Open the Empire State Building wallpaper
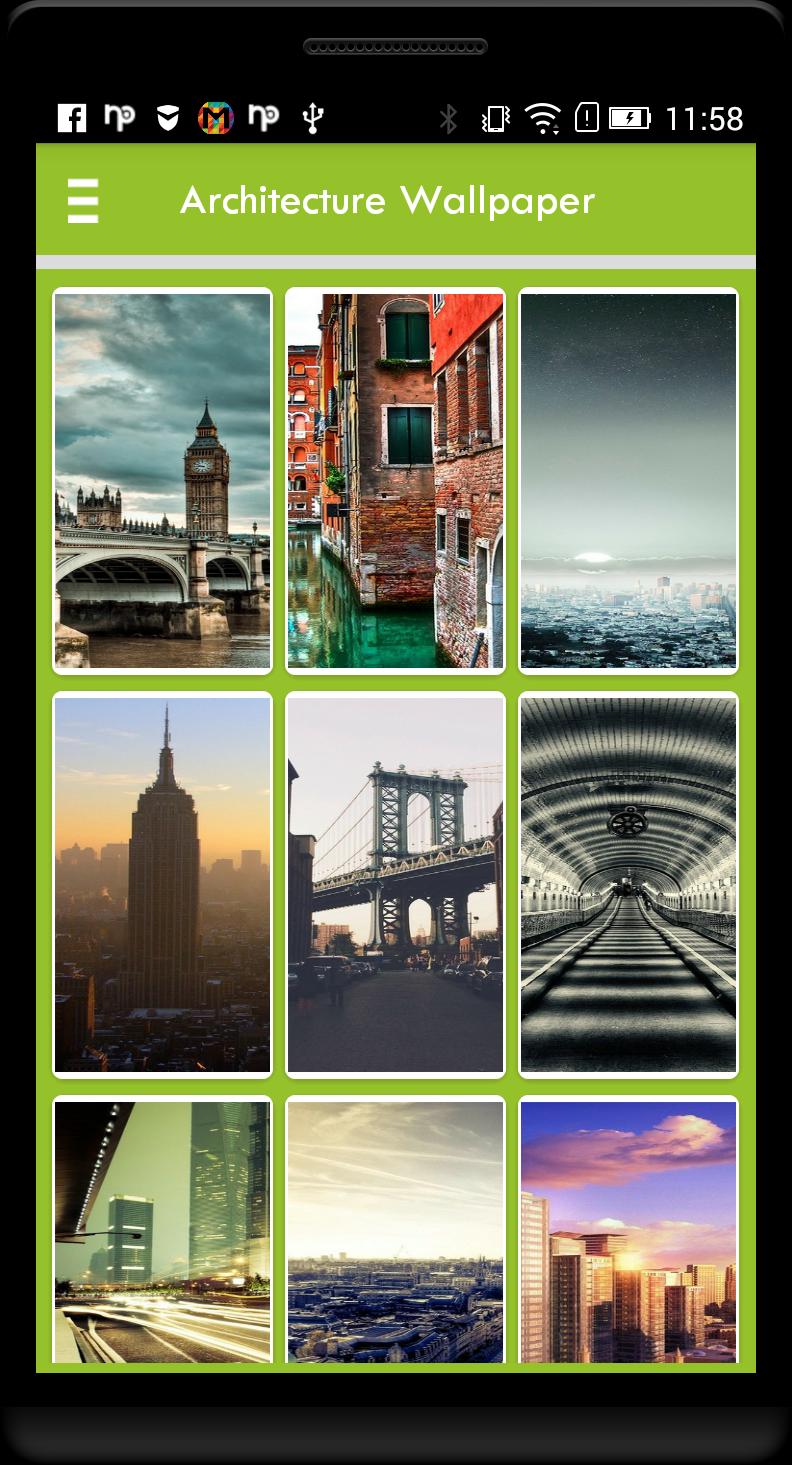 click(162, 885)
